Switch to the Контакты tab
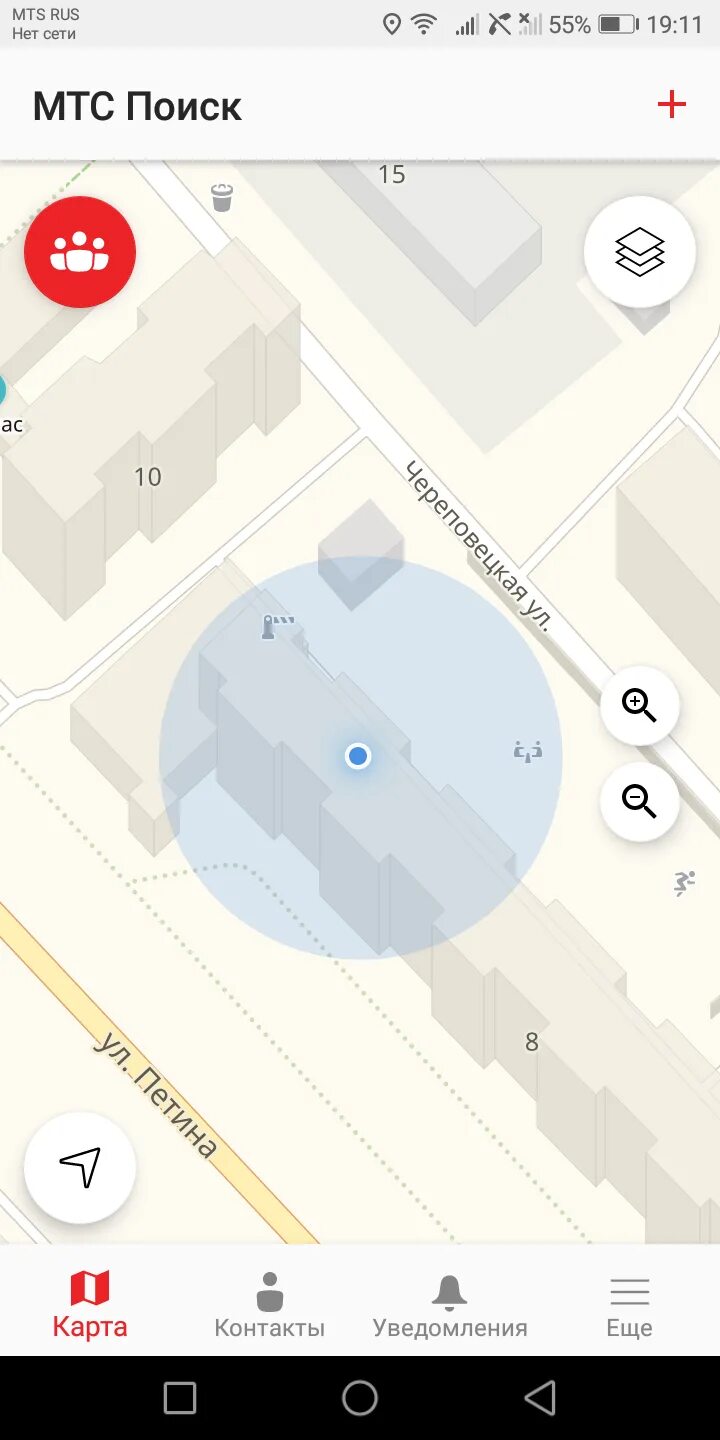The width and height of the screenshot is (720, 1440). tap(270, 1304)
